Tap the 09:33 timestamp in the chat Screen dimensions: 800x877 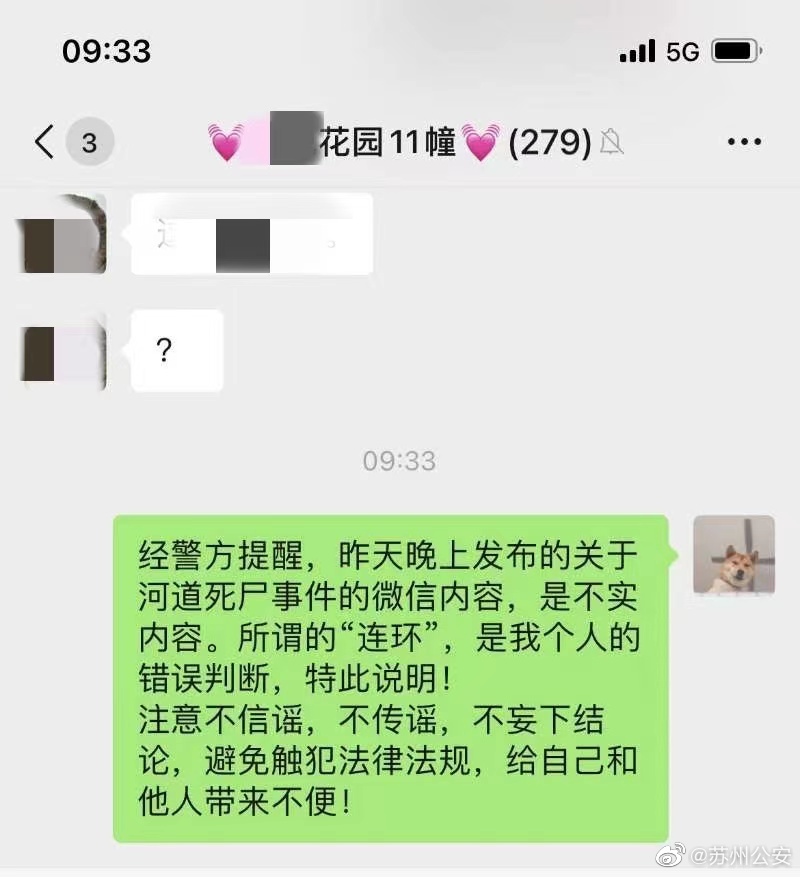point(398,460)
